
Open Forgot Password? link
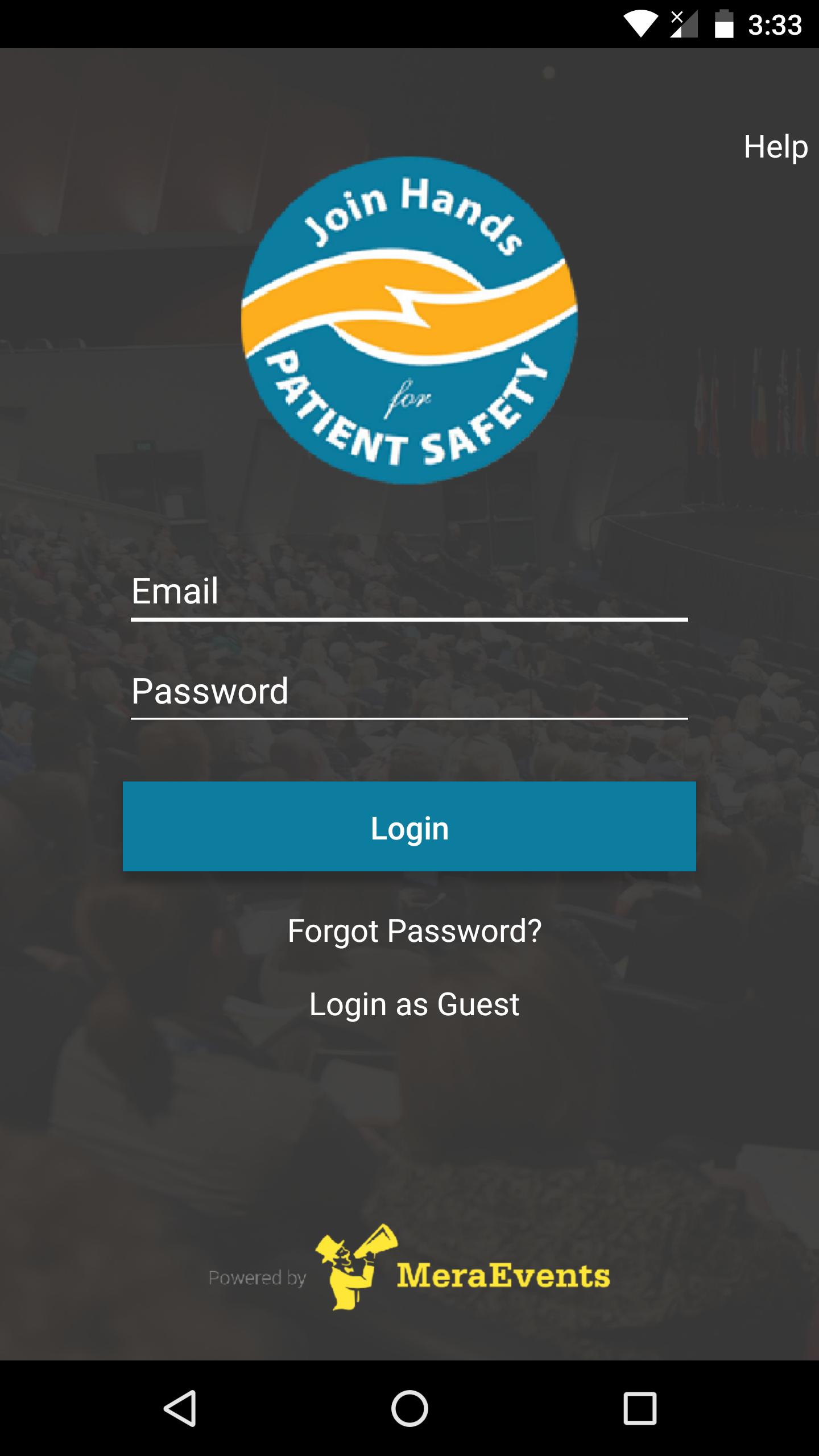[414, 931]
